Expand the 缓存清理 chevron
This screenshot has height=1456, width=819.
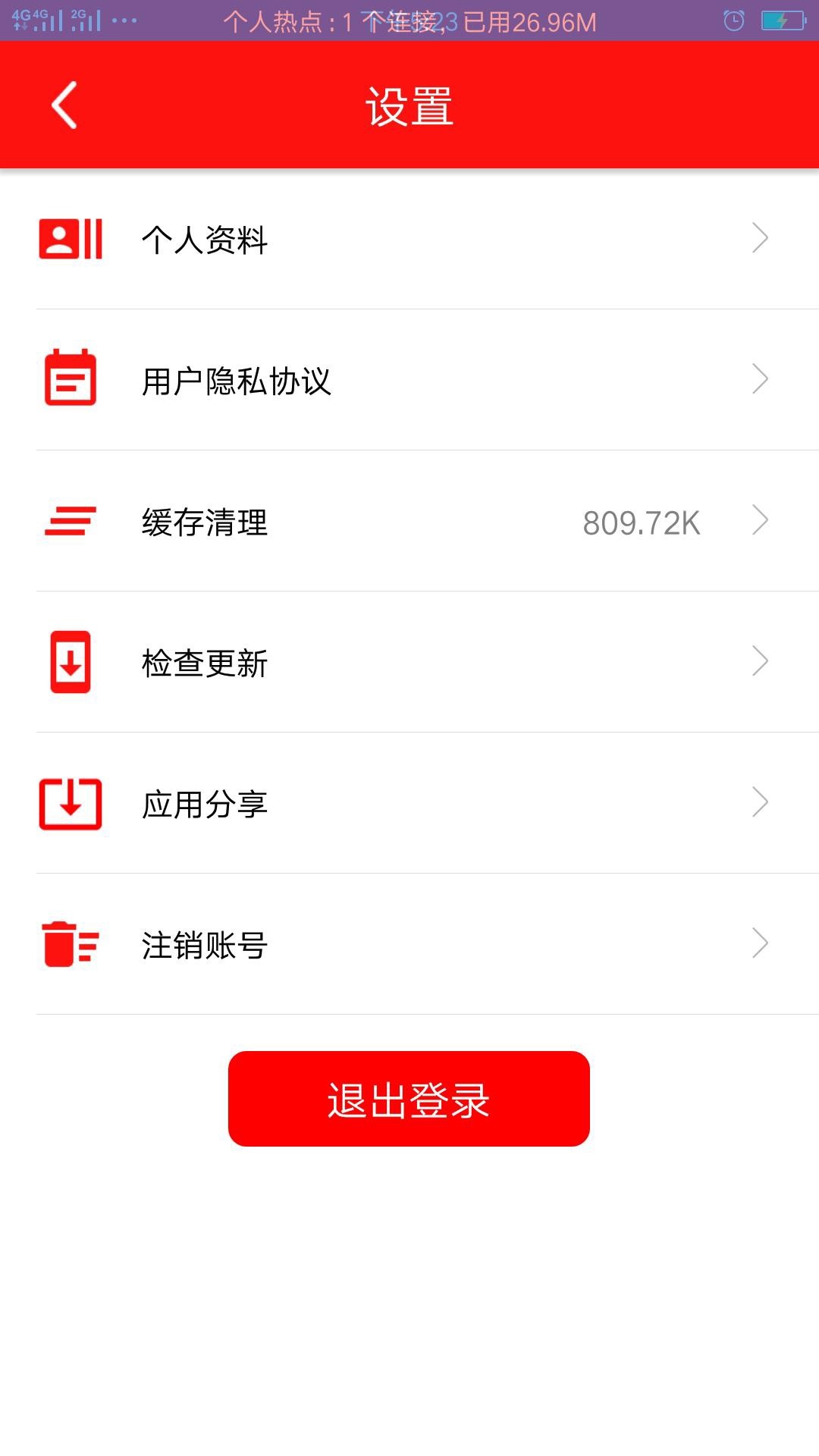(x=761, y=522)
